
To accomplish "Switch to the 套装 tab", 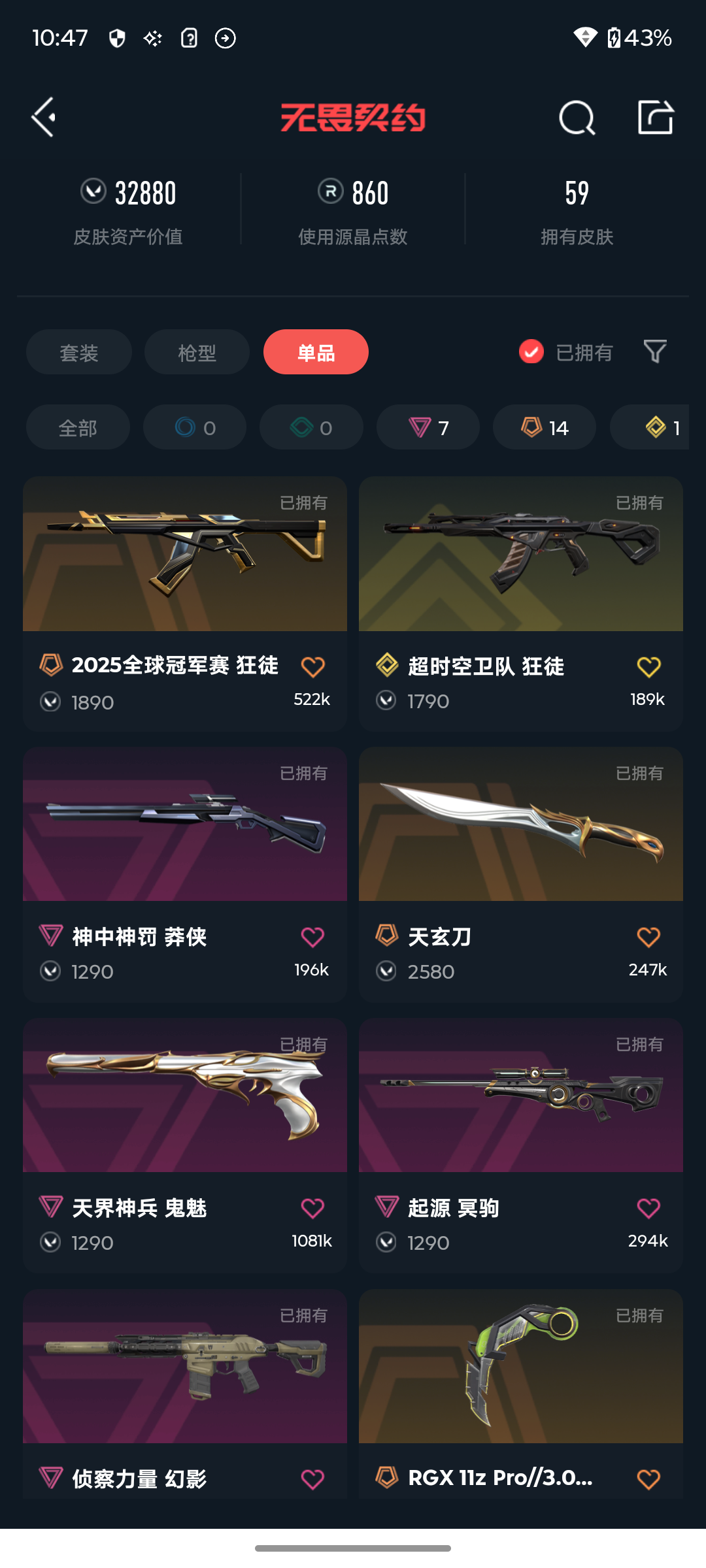I will (79, 352).
